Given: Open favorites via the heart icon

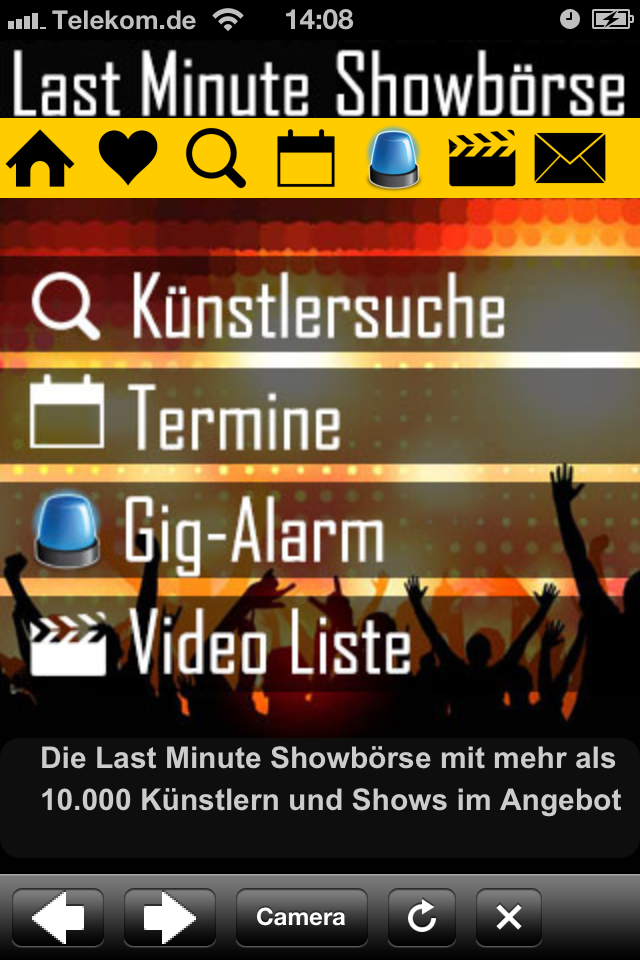Looking at the screenshot, I should (x=127, y=158).
